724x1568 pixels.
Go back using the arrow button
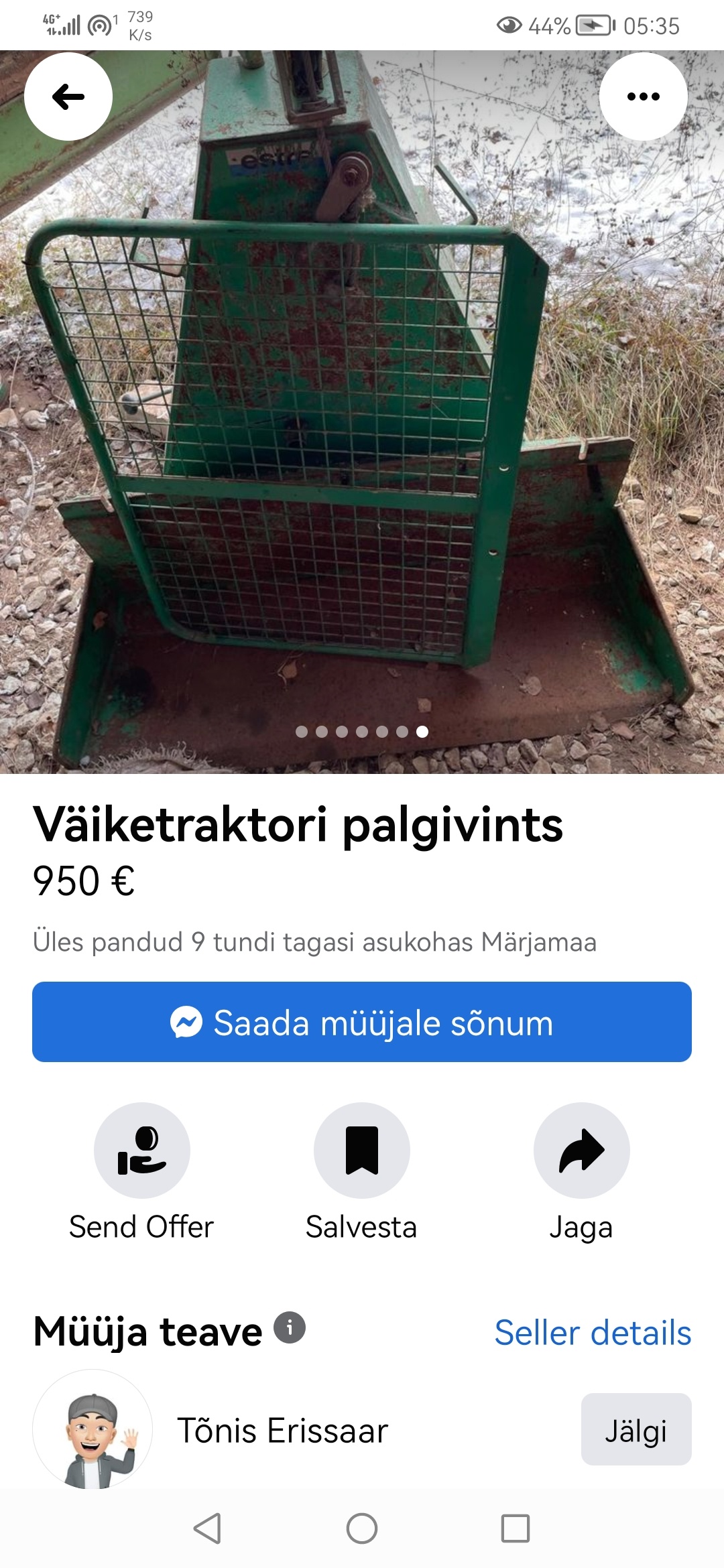[68, 96]
